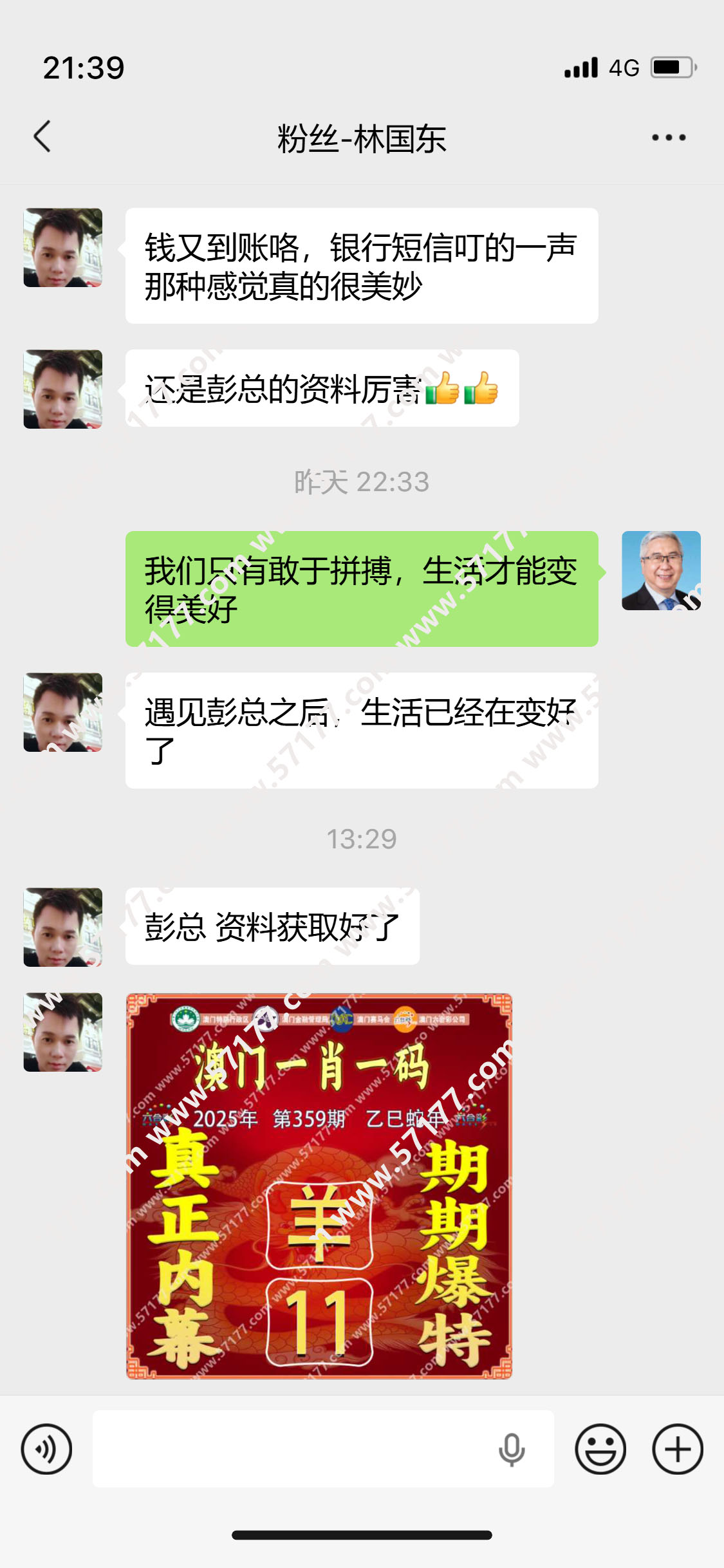Focus the message text input box

[x=290, y=1449]
